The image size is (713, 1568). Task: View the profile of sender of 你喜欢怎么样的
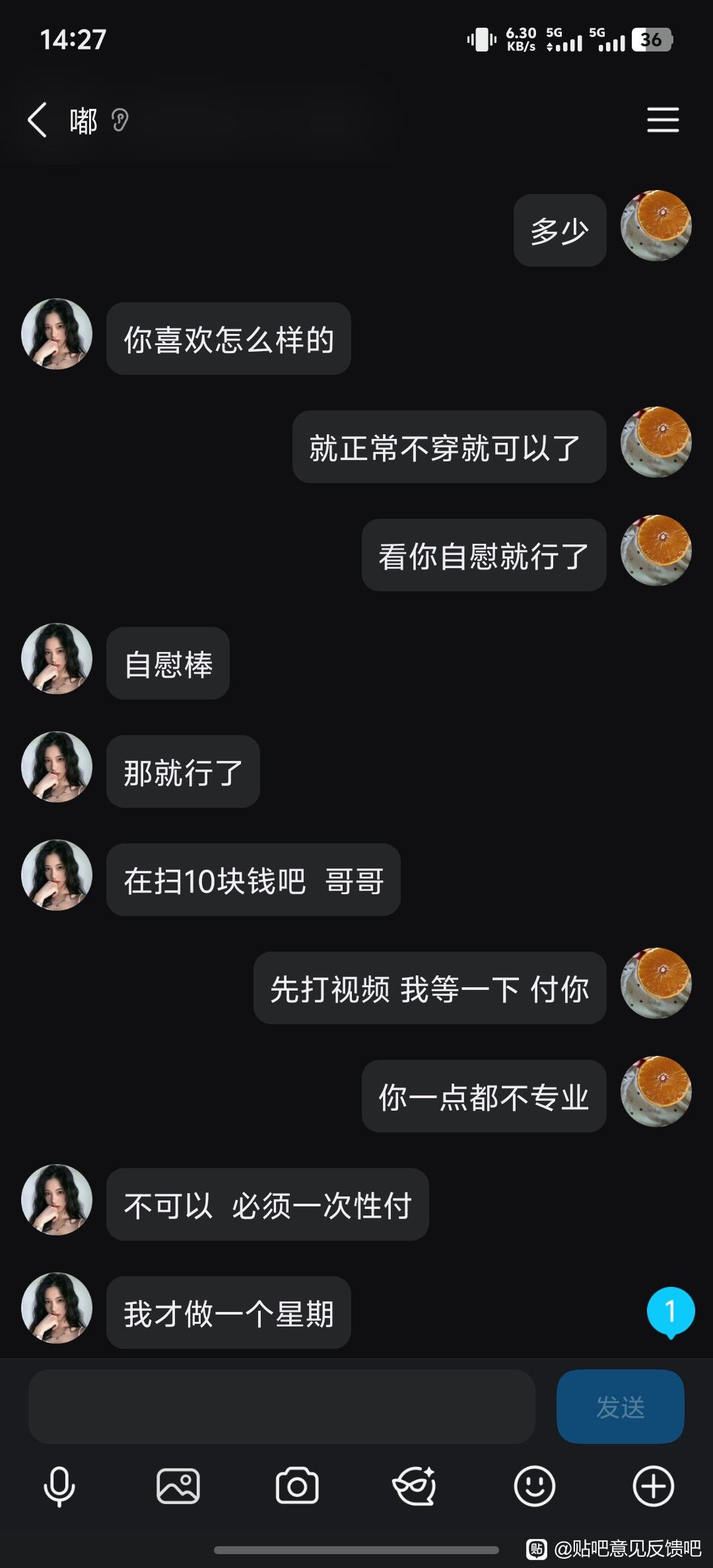(x=57, y=334)
